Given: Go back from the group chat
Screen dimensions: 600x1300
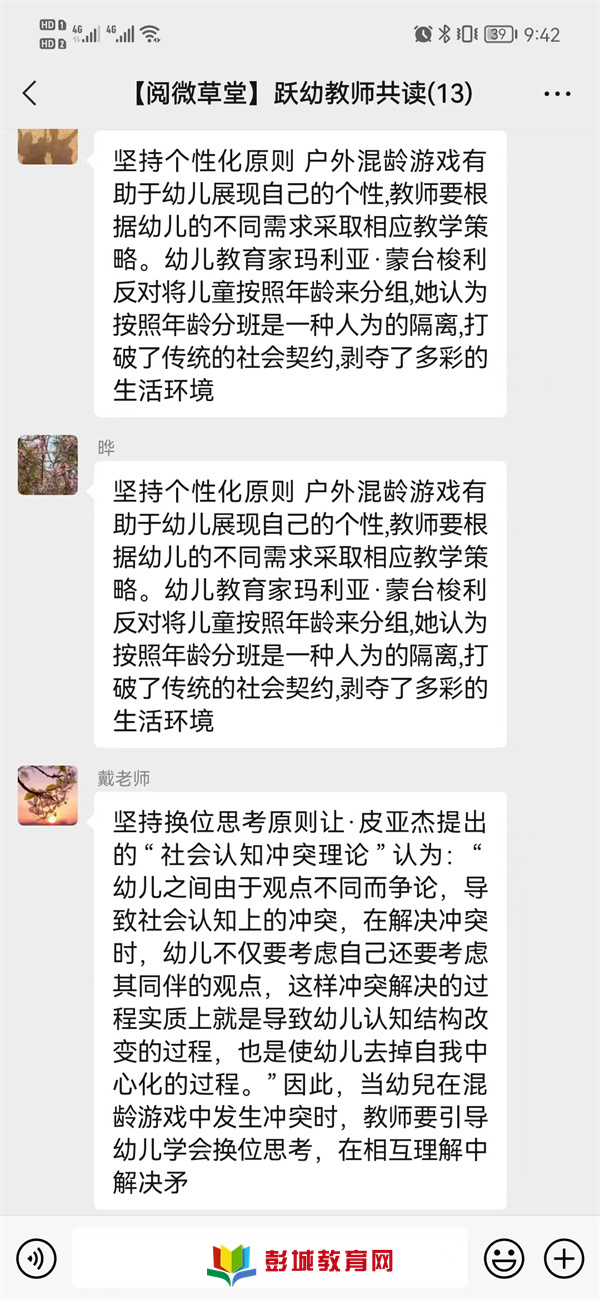Looking at the screenshot, I should [30, 94].
